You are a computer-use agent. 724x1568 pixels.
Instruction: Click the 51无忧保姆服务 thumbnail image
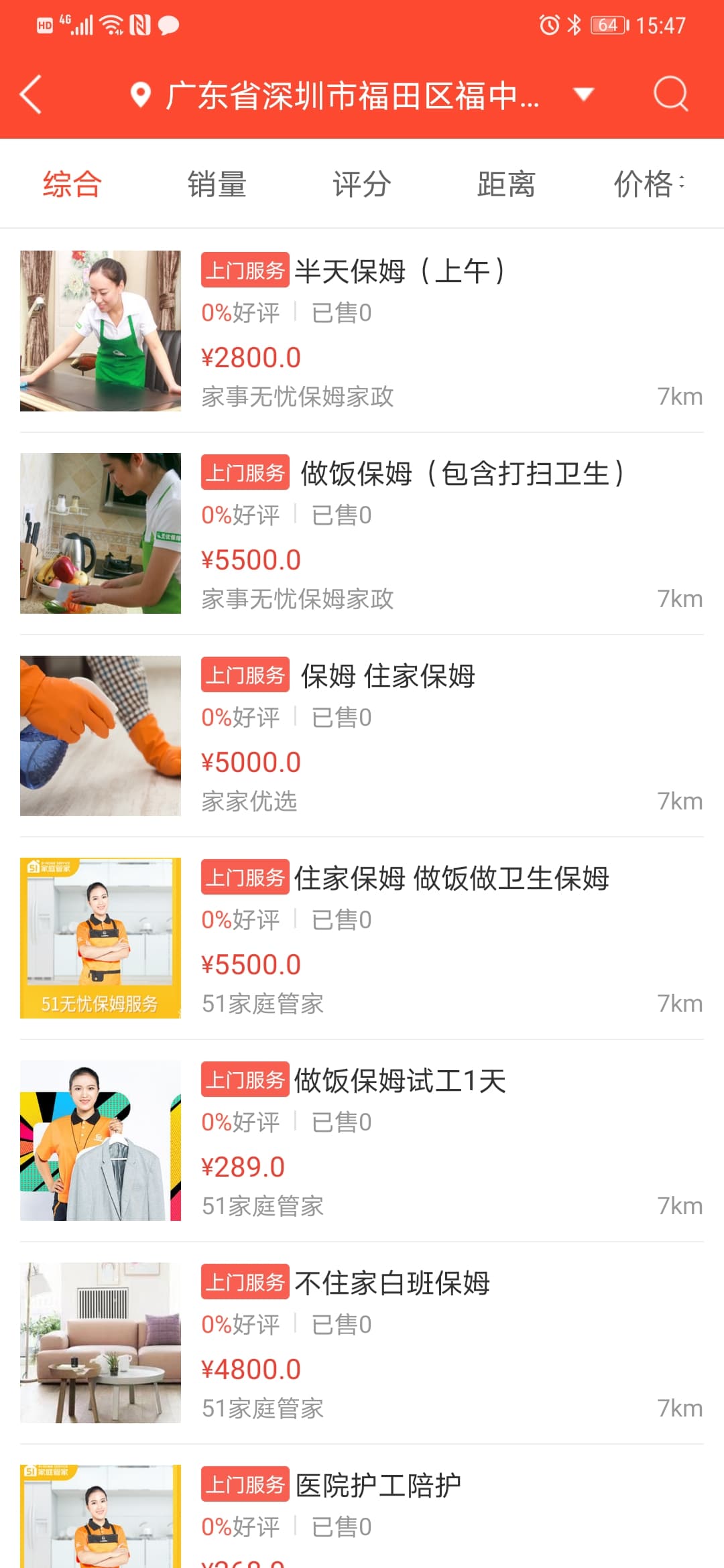click(x=101, y=937)
